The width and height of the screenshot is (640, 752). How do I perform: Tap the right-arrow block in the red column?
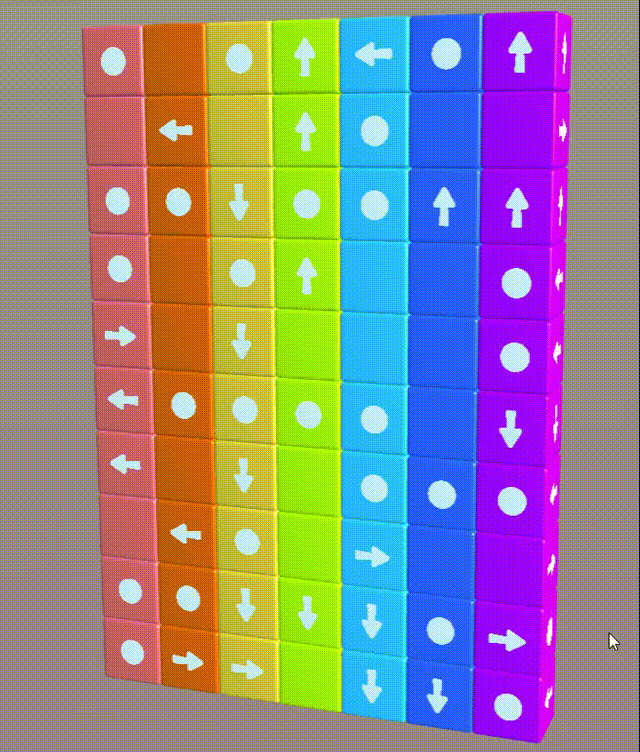click(120, 336)
